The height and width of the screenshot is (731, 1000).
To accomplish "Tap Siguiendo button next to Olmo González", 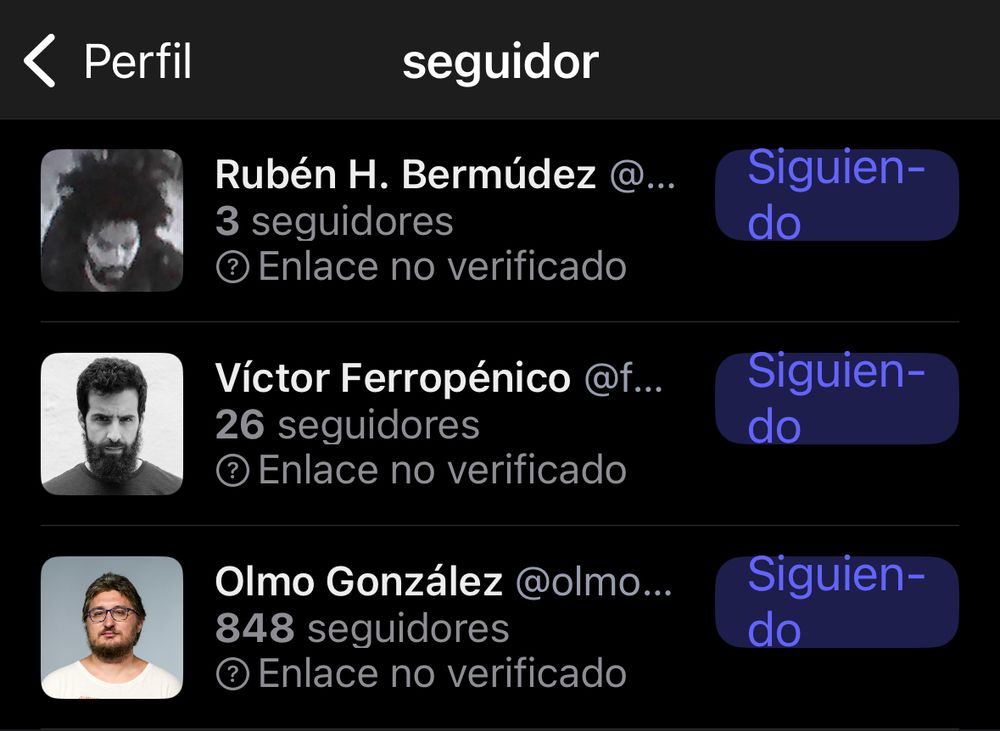I will [836, 602].
